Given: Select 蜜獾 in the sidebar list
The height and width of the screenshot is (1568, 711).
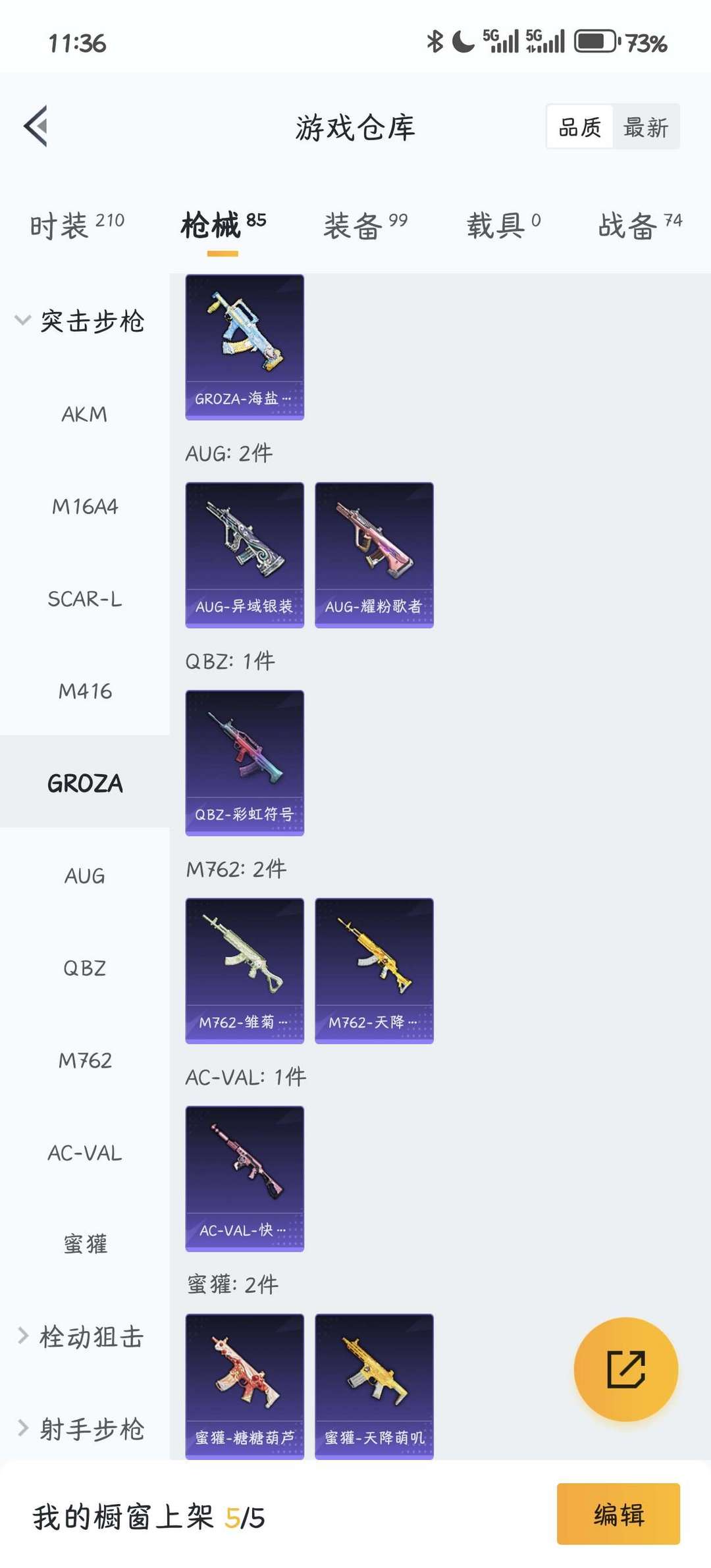Looking at the screenshot, I should pos(85,1244).
